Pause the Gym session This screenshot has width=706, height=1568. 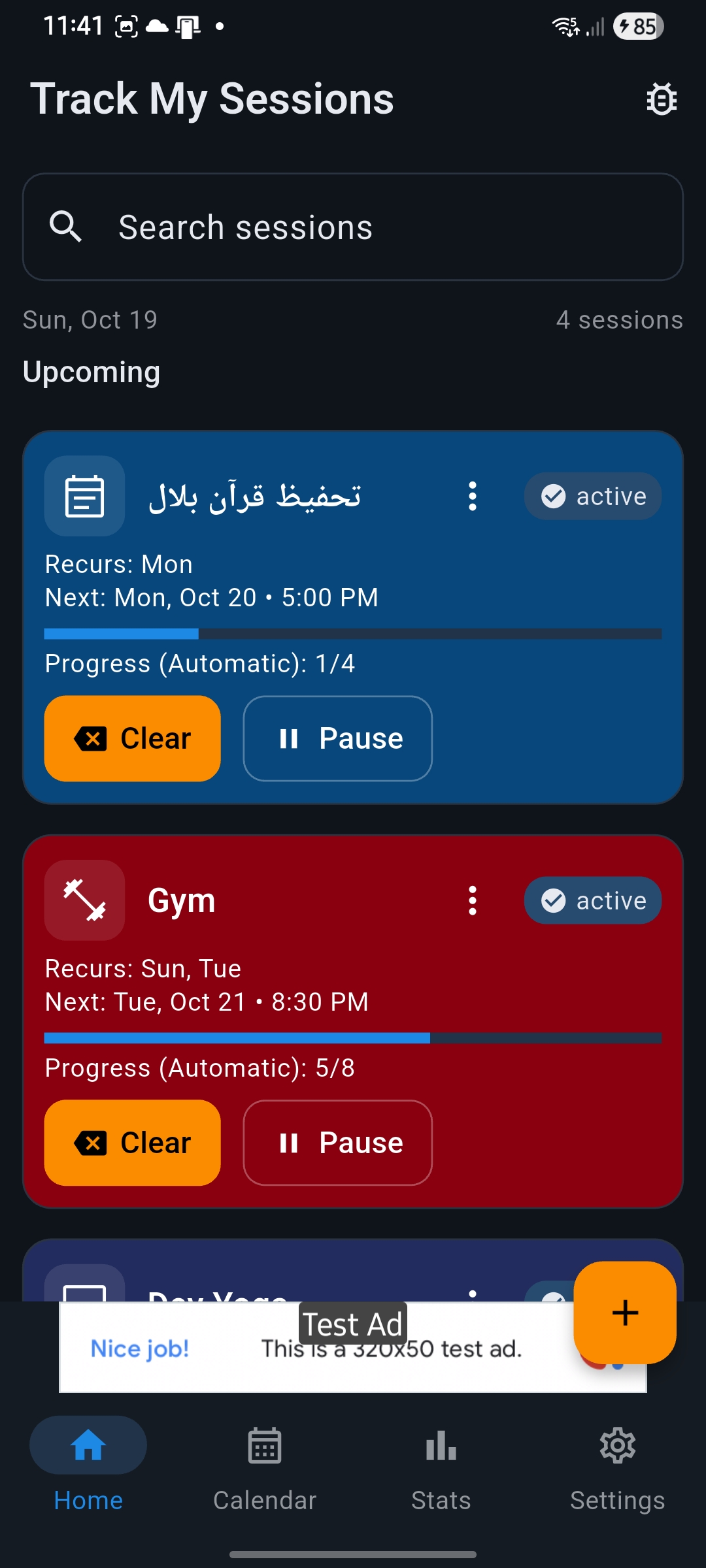pyautogui.click(x=337, y=1143)
